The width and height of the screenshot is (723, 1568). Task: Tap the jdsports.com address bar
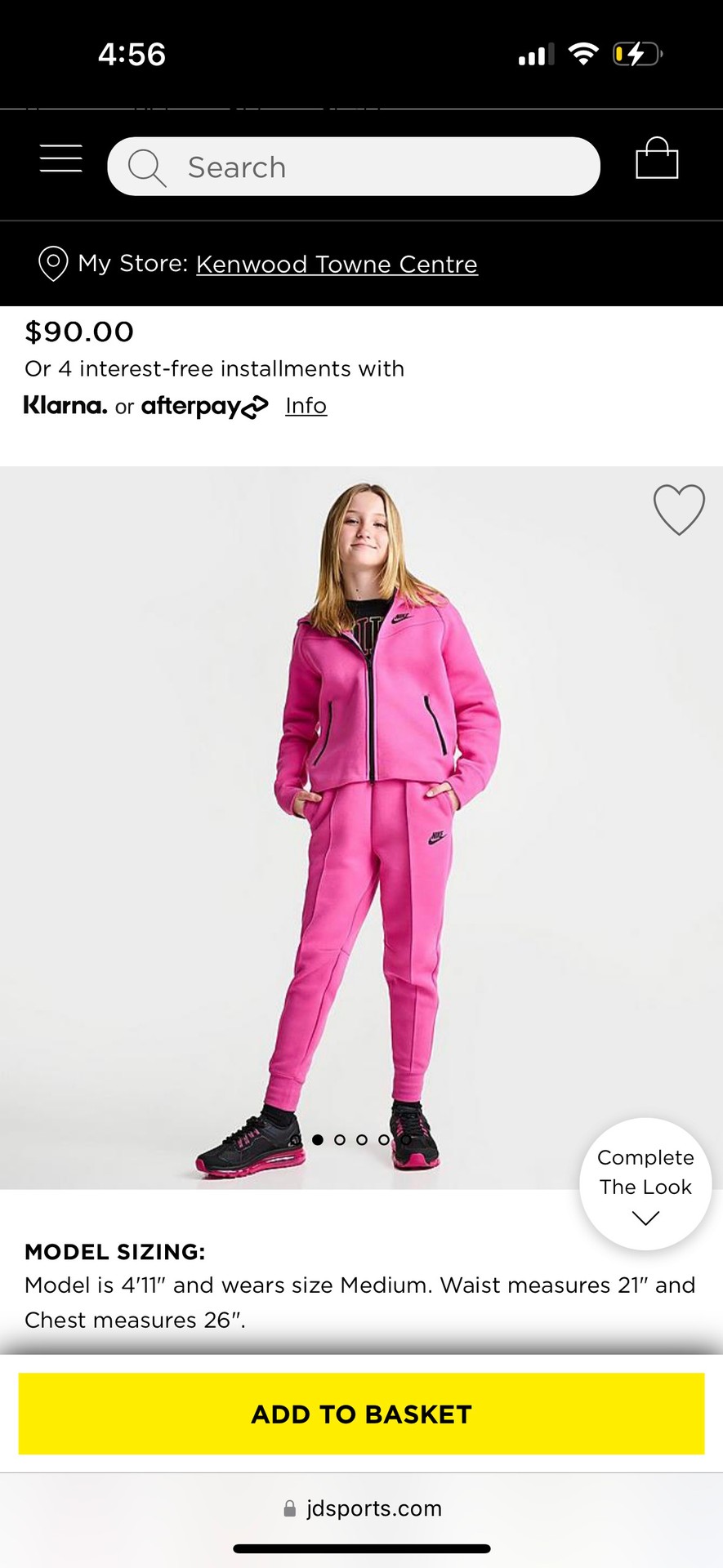pos(363,1508)
